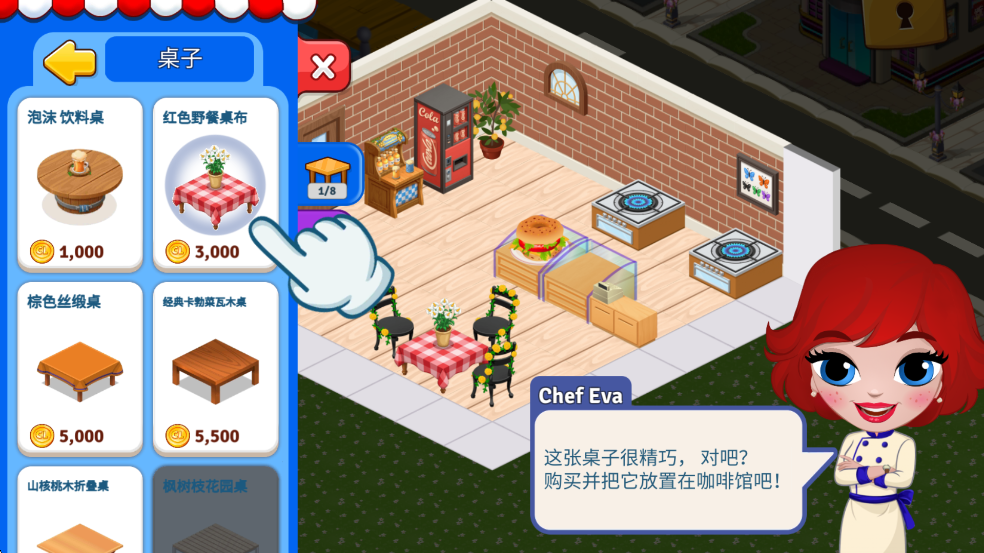Buy the 红色野餐桌布 table for 3,000

click(x=215, y=184)
